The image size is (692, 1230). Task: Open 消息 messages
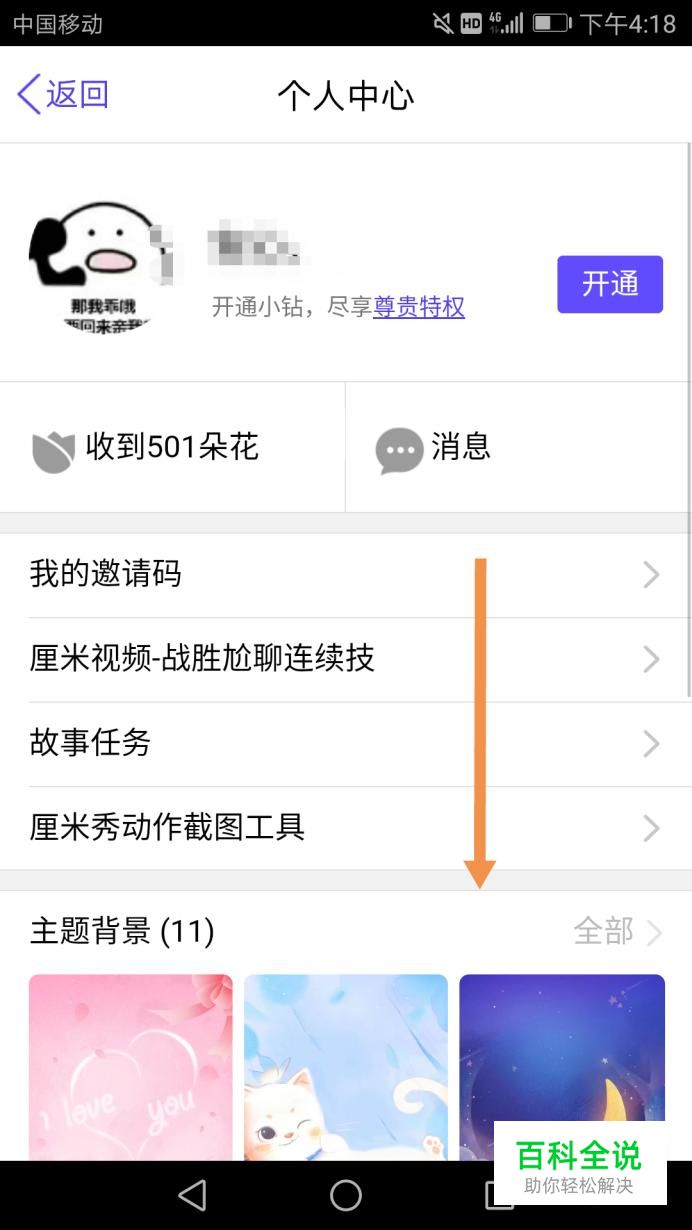pyautogui.click(x=519, y=447)
